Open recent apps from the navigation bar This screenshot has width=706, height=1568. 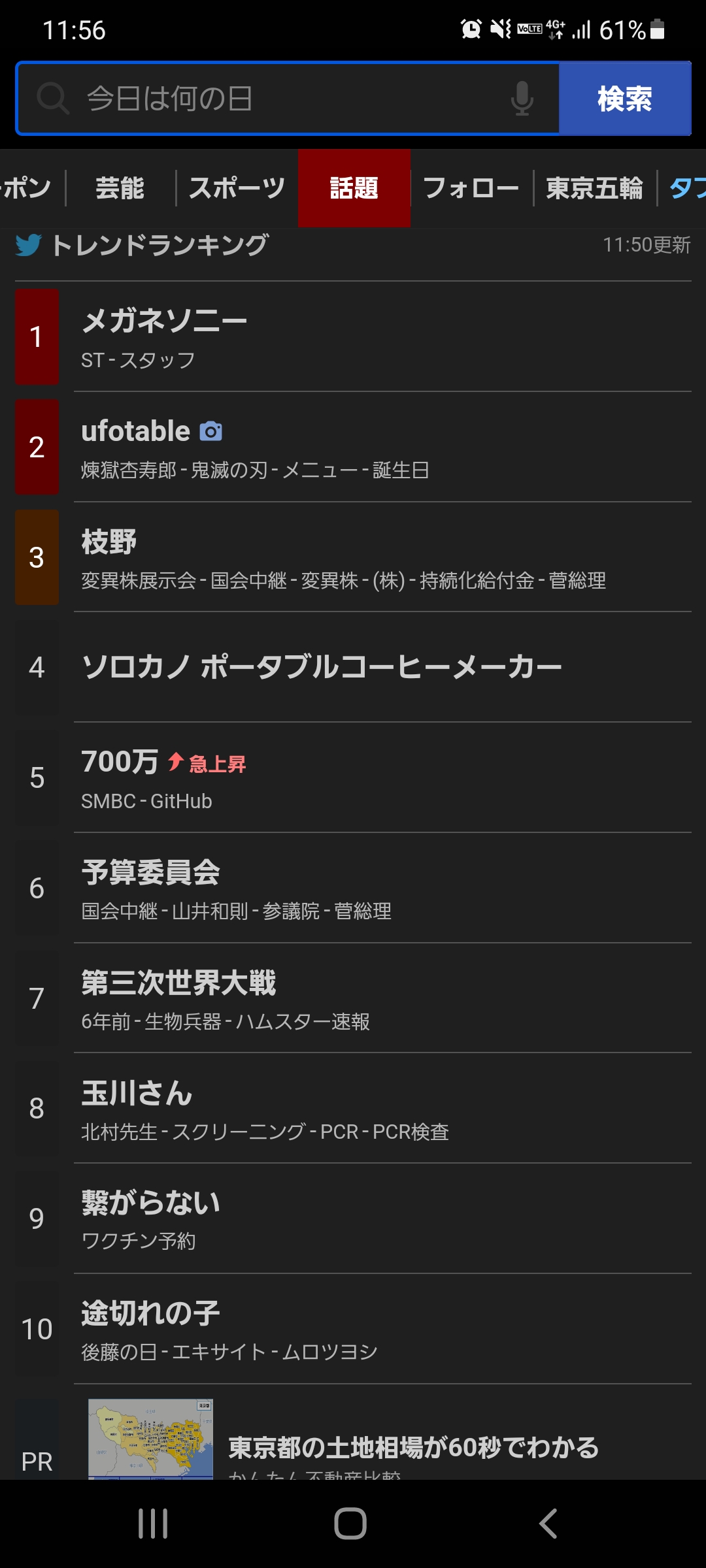coord(153,1524)
